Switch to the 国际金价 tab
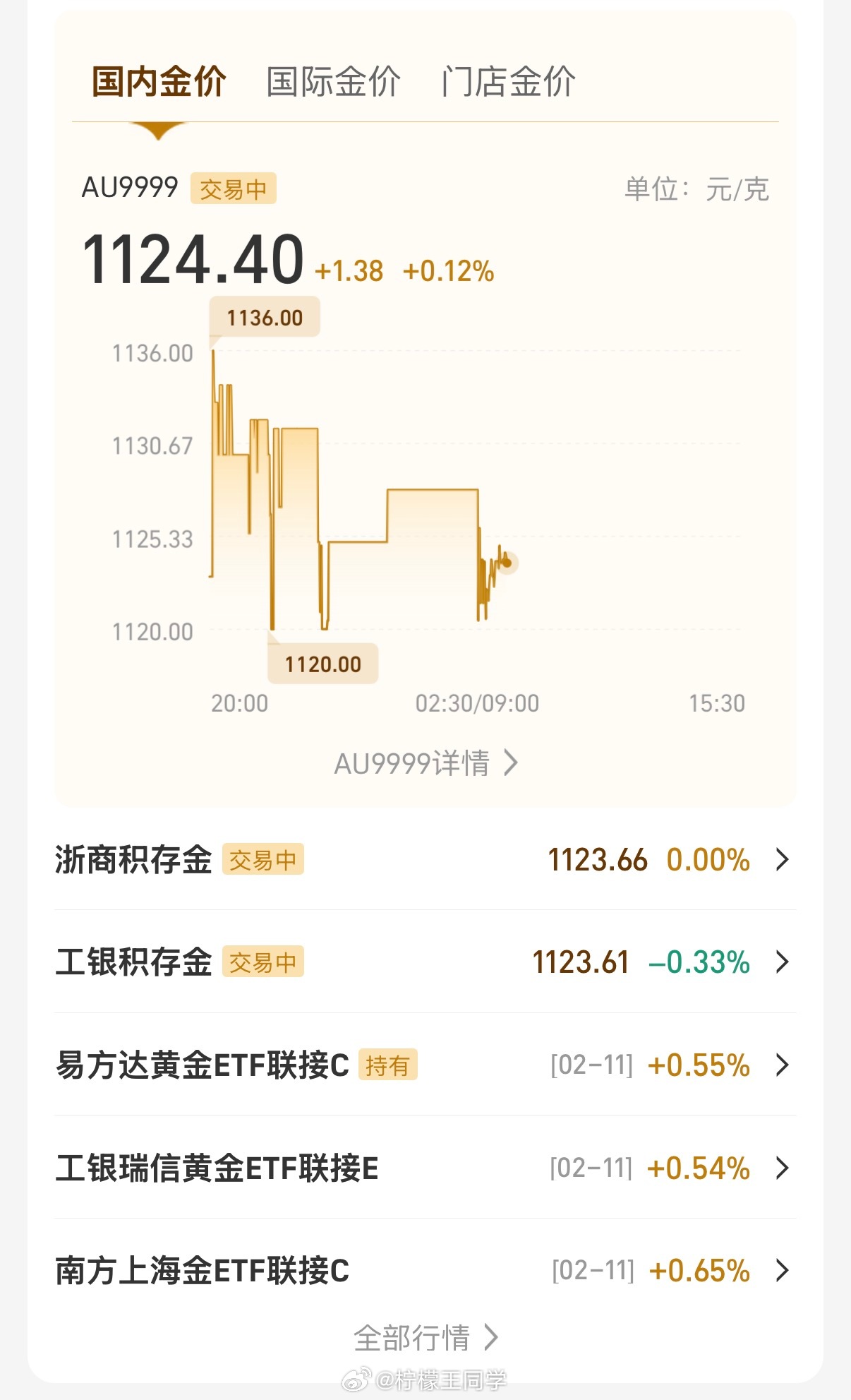851x1400 pixels. [333, 82]
